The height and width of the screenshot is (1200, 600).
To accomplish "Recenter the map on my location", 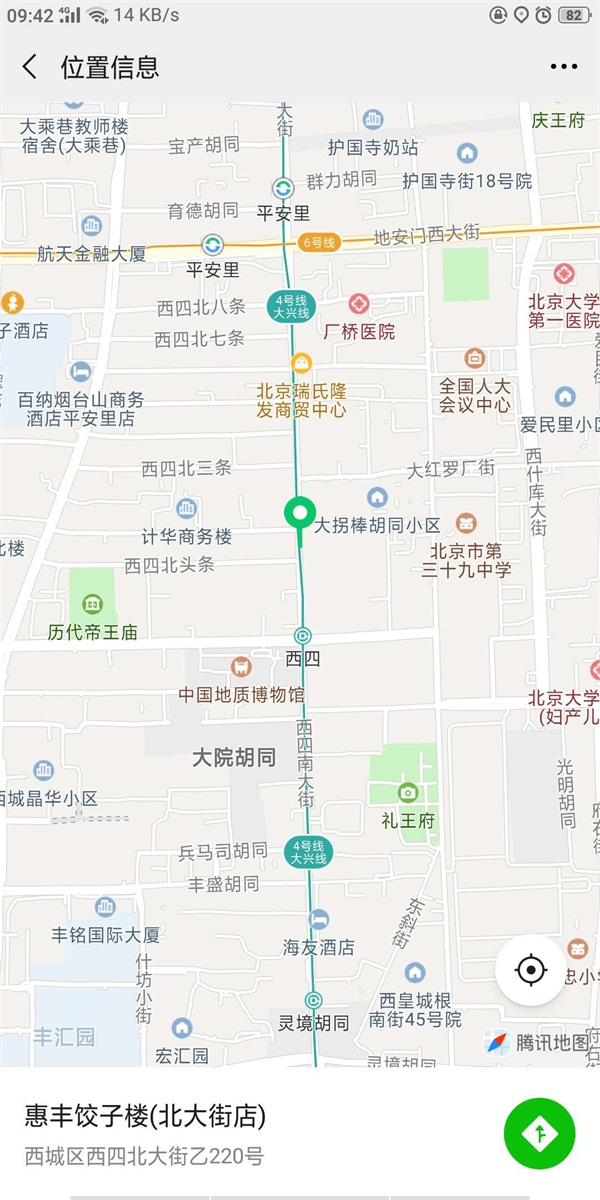I will tap(530, 970).
